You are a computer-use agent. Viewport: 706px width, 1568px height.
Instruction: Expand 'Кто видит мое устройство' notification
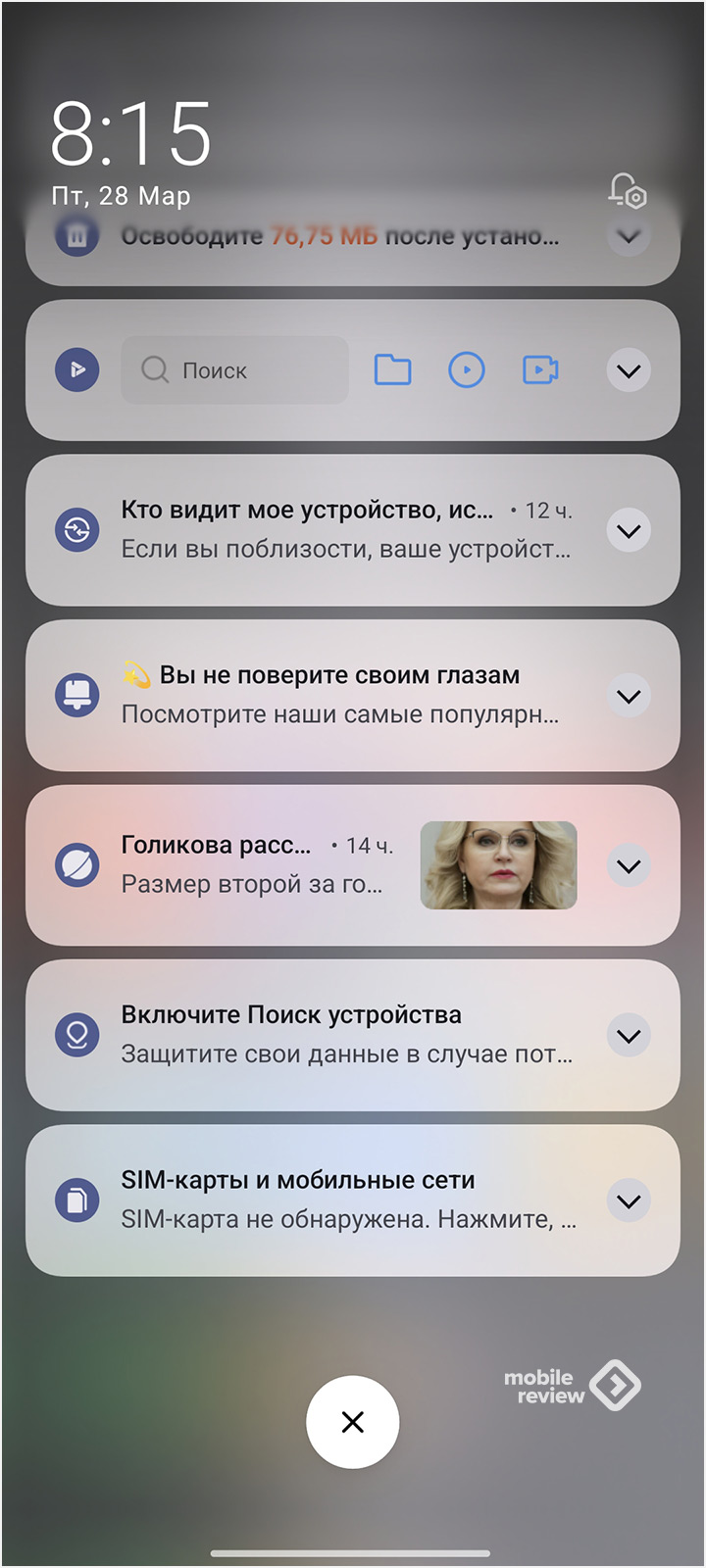pos(629,530)
